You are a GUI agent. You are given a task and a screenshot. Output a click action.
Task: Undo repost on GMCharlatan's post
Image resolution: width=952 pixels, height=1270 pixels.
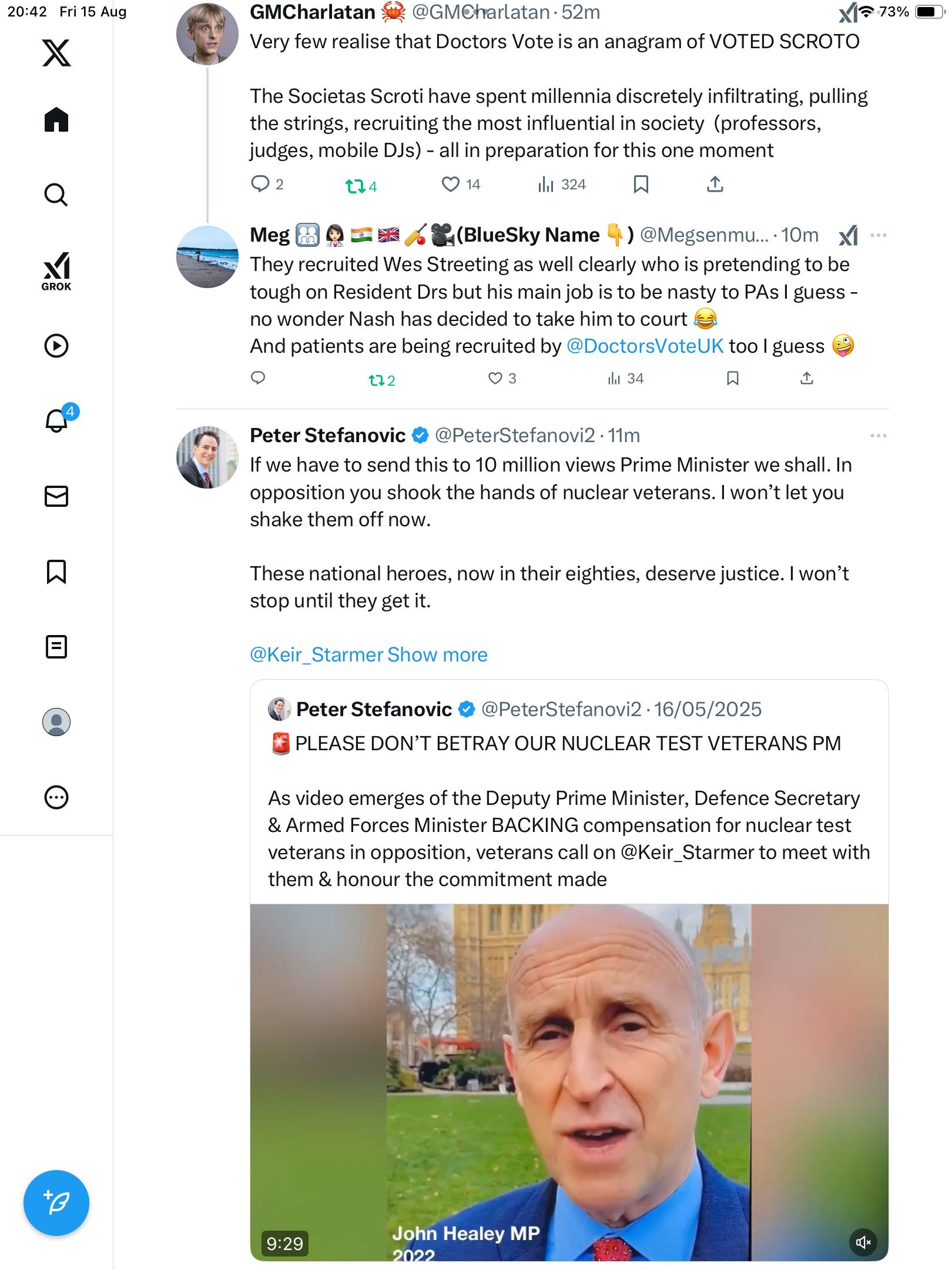356,186
